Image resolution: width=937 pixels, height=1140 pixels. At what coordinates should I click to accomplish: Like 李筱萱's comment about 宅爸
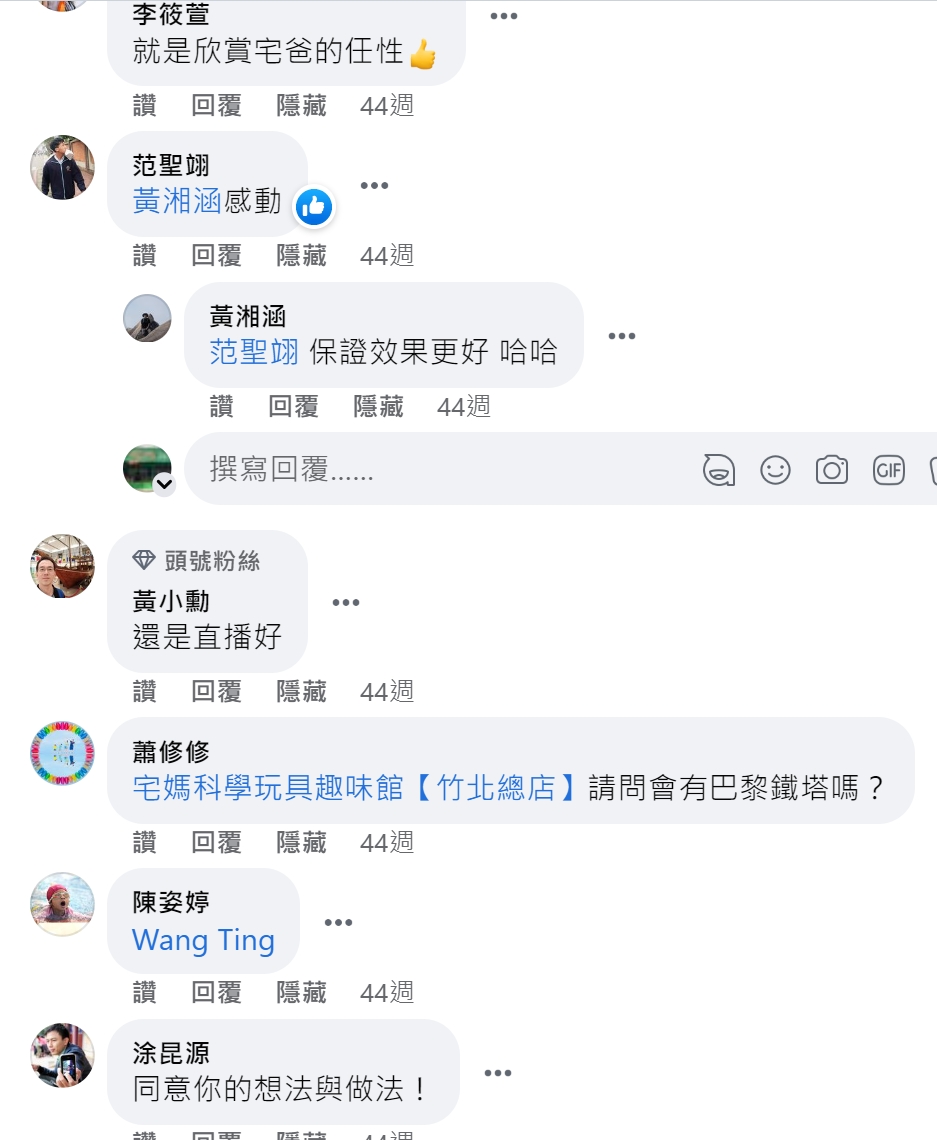pyautogui.click(x=144, y=105)
